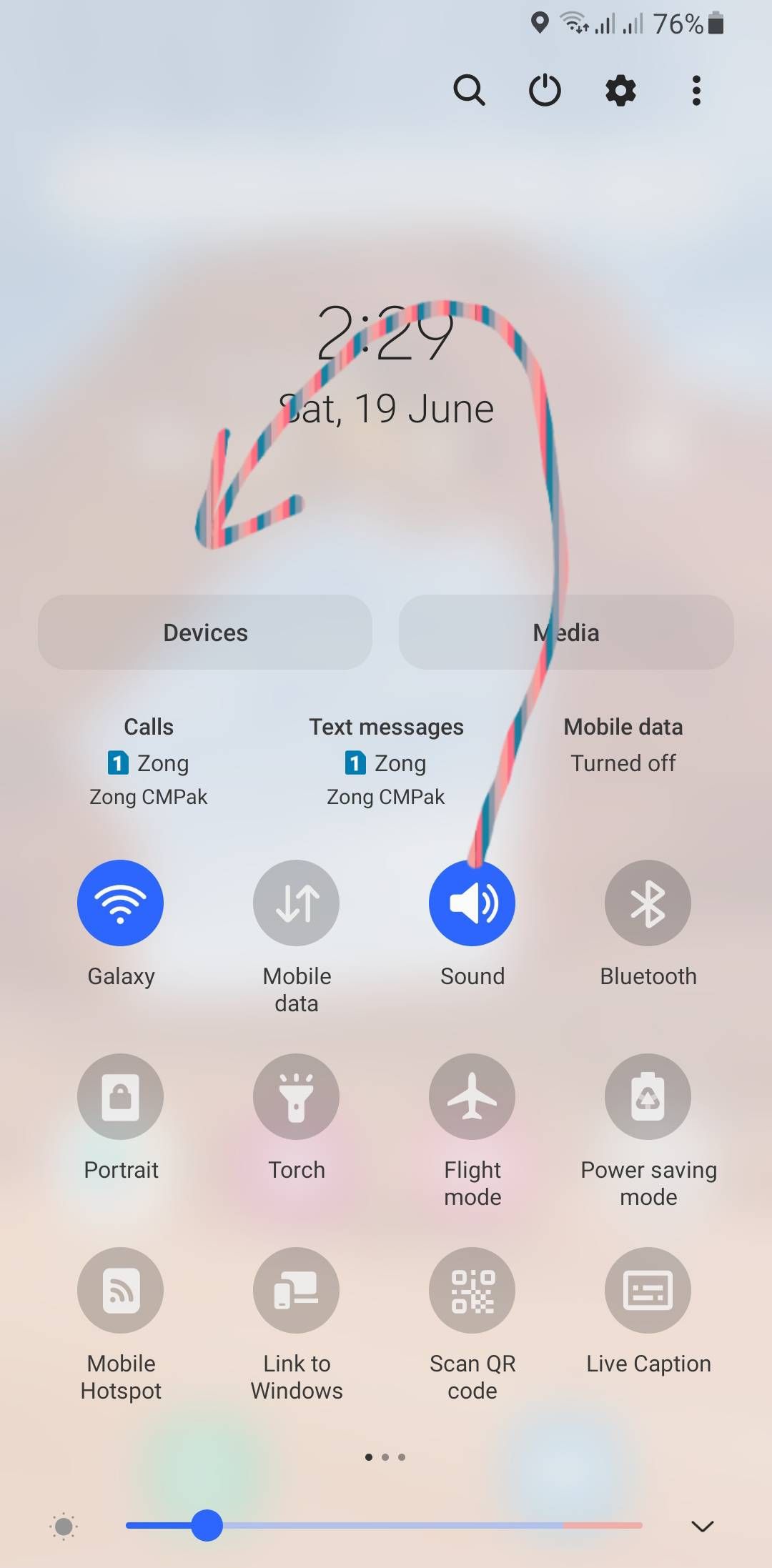Enable Flight mode
Viewport: 772px width, 1568px height.
[472, 1096]
